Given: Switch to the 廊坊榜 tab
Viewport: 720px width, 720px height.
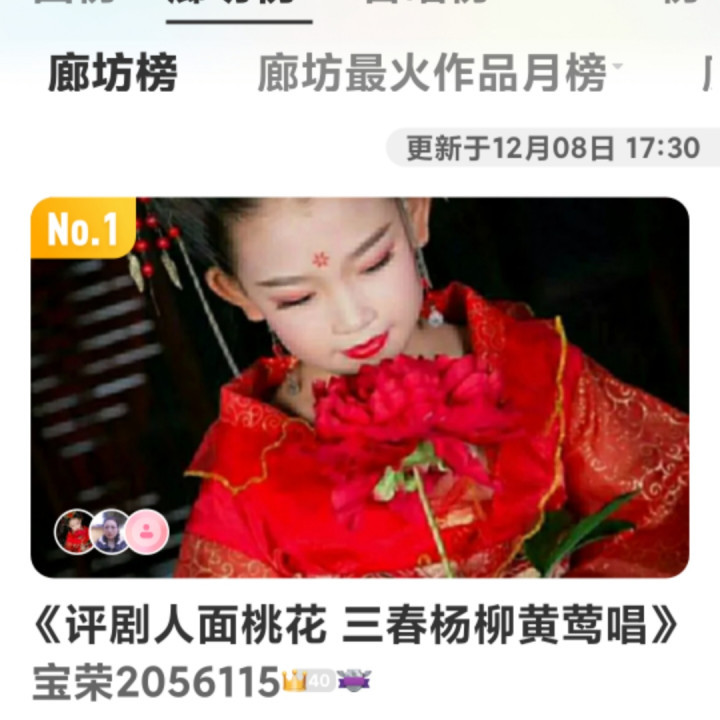Looking at the screenshot, I should (x=112, y=74).
